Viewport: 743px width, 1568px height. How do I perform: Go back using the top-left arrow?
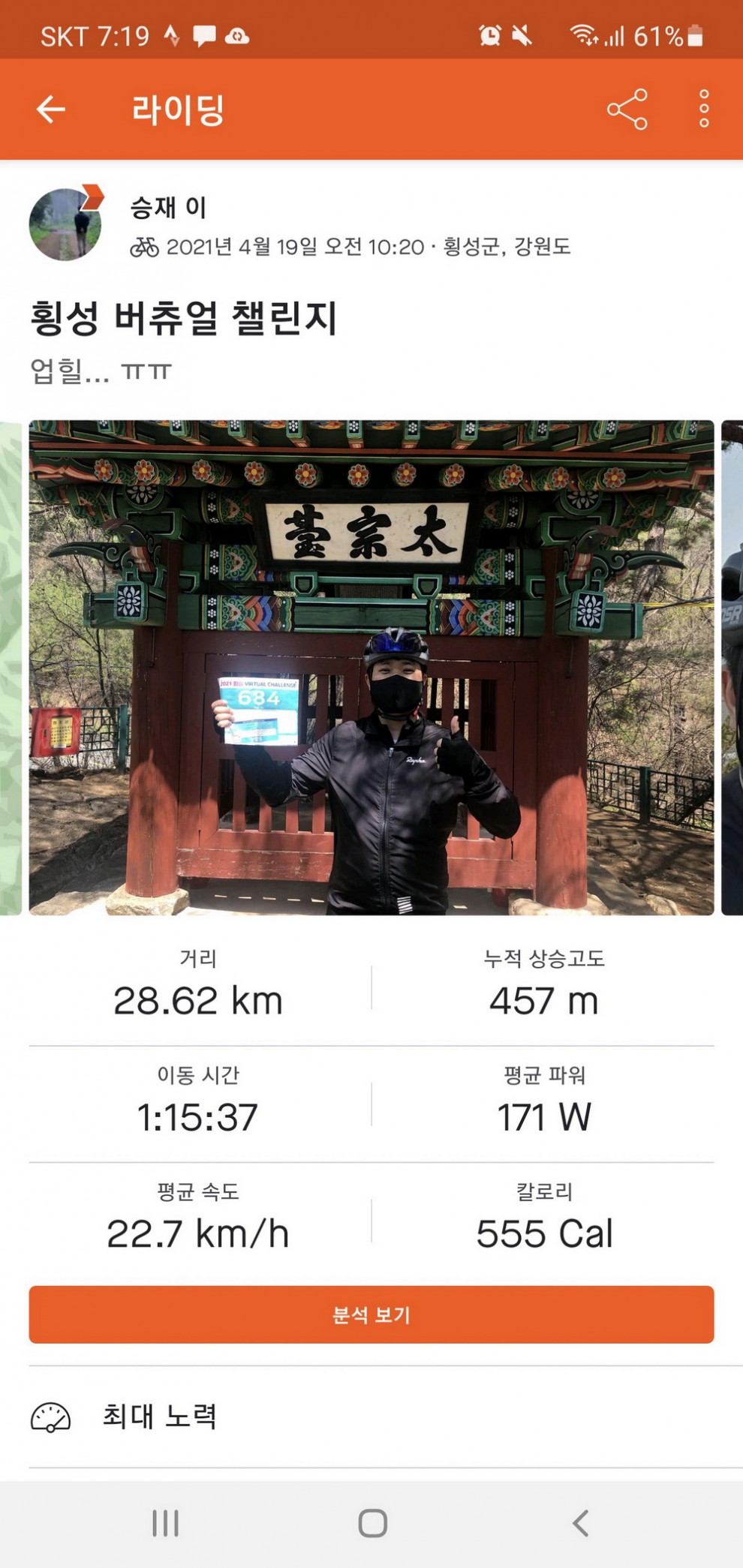(51, 110)
